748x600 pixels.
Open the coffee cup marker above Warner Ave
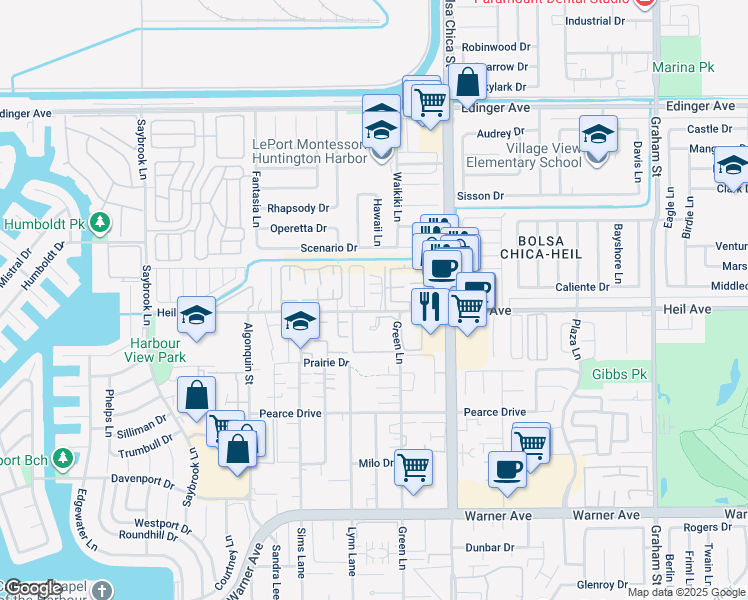coord(507,470)
